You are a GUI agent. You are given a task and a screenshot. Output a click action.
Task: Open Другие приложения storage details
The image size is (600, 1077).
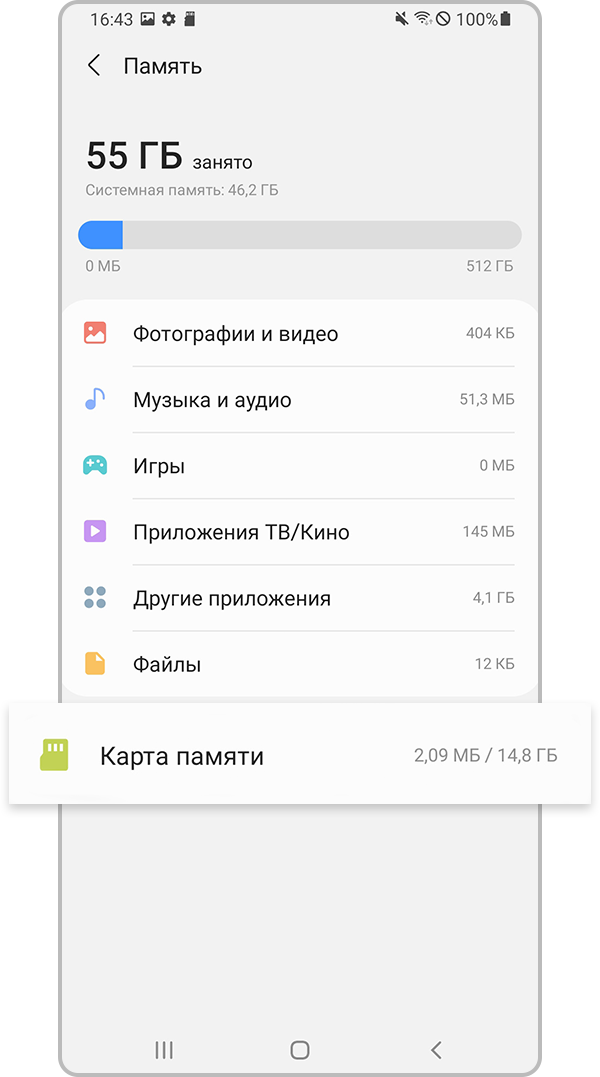299,598
